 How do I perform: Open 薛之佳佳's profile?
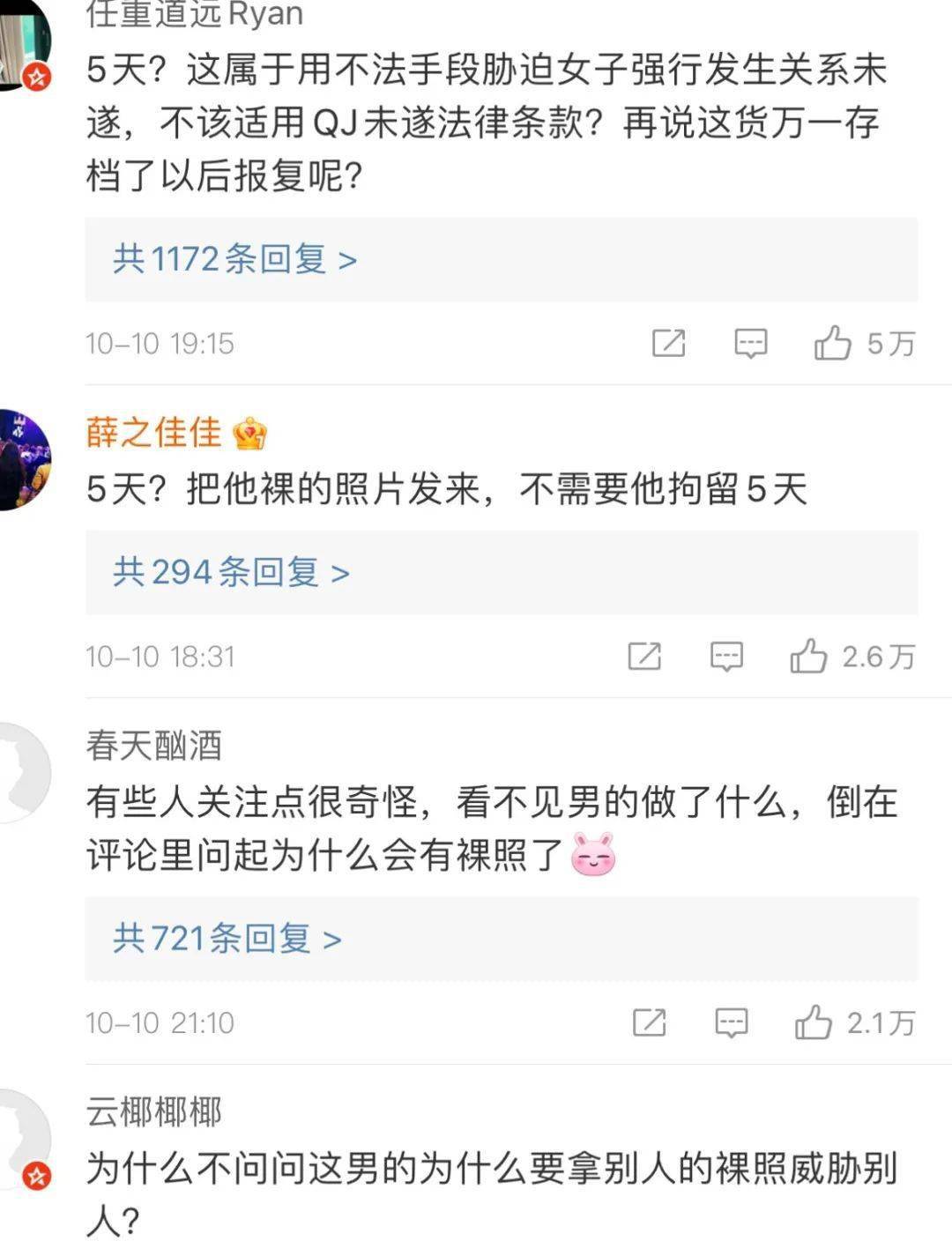(154, 433)
